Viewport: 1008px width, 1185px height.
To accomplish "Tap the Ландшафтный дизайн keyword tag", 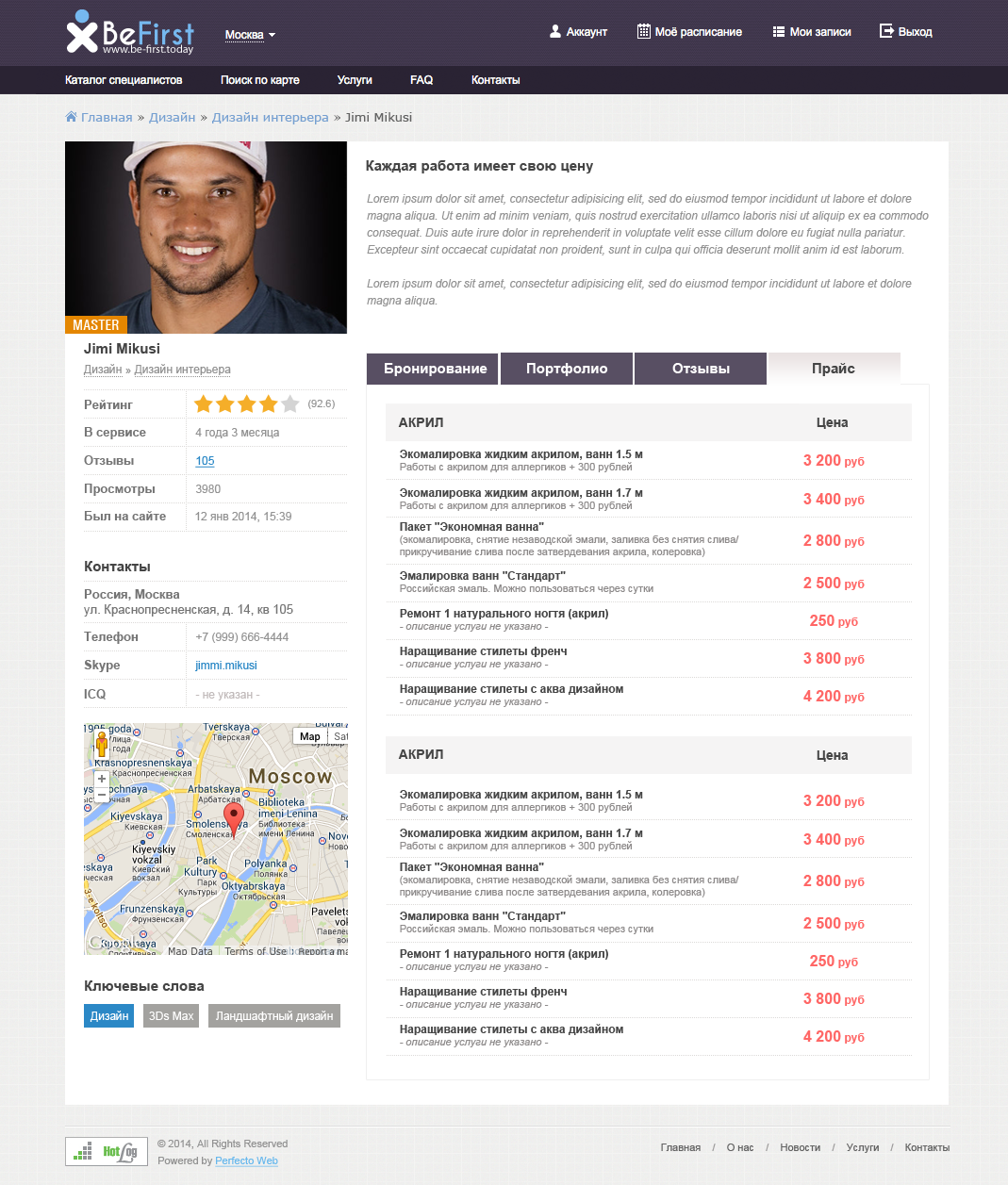I will pos(274,1016).
